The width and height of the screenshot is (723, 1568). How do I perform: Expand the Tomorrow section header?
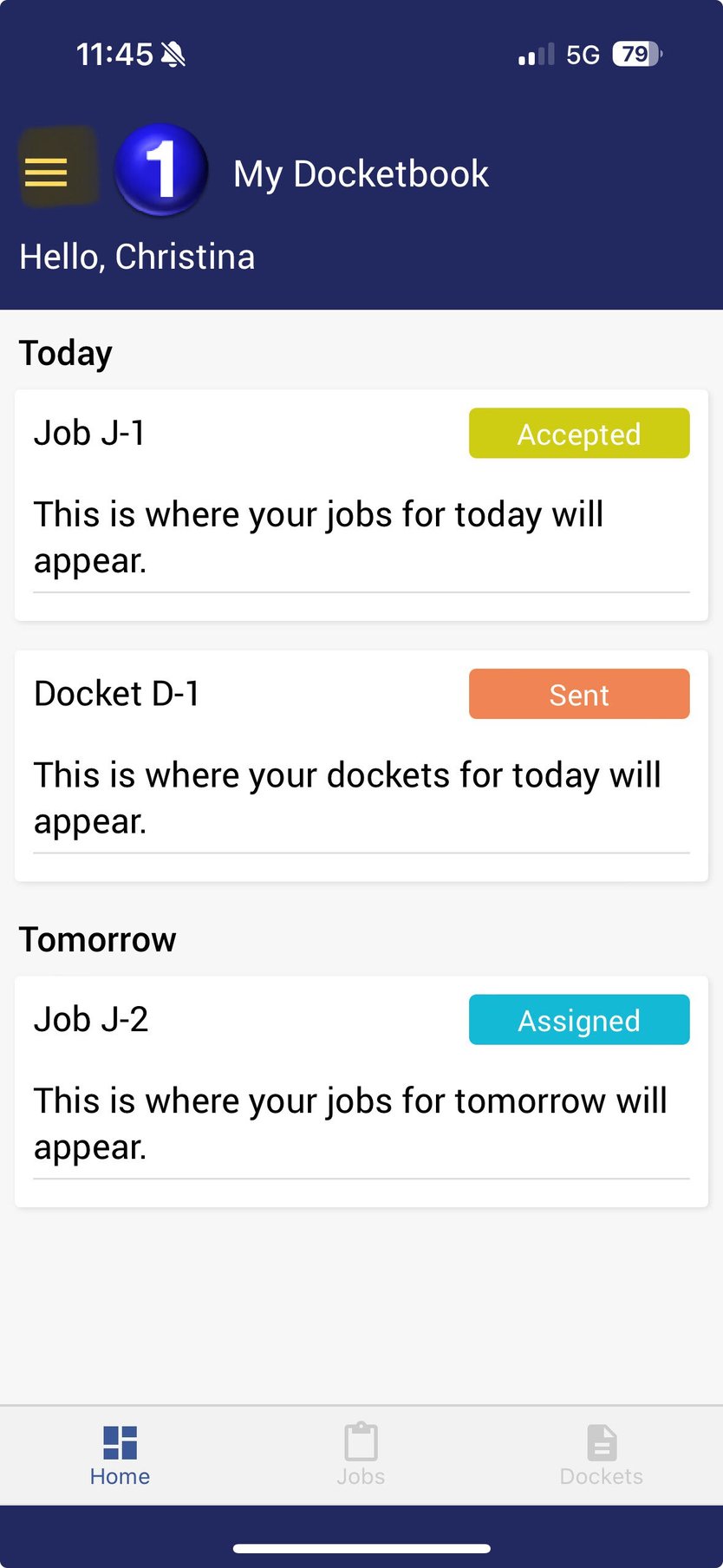[x=97, y=939]
